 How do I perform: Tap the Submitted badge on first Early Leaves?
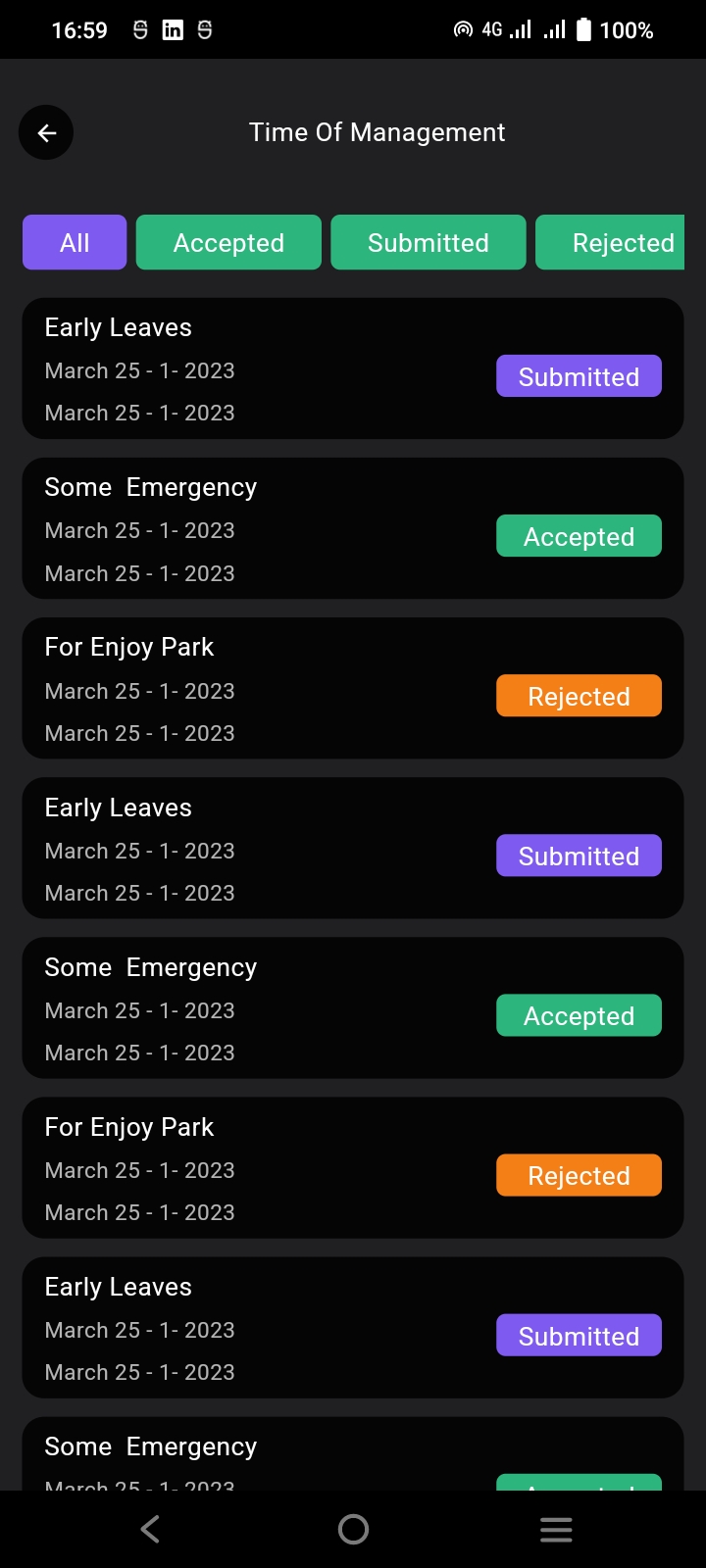[x=579, y=375]
